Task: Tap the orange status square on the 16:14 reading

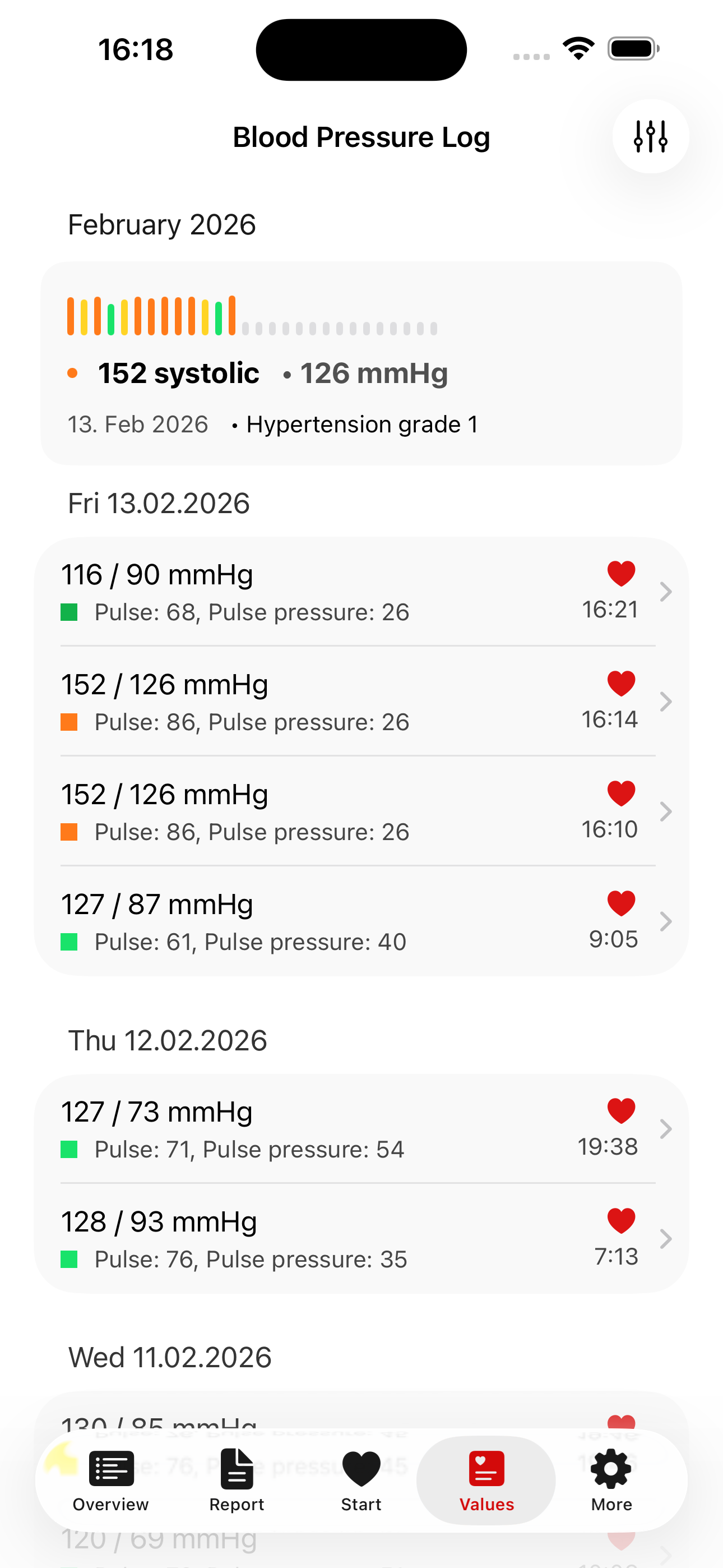Action: tap(72, 722)
